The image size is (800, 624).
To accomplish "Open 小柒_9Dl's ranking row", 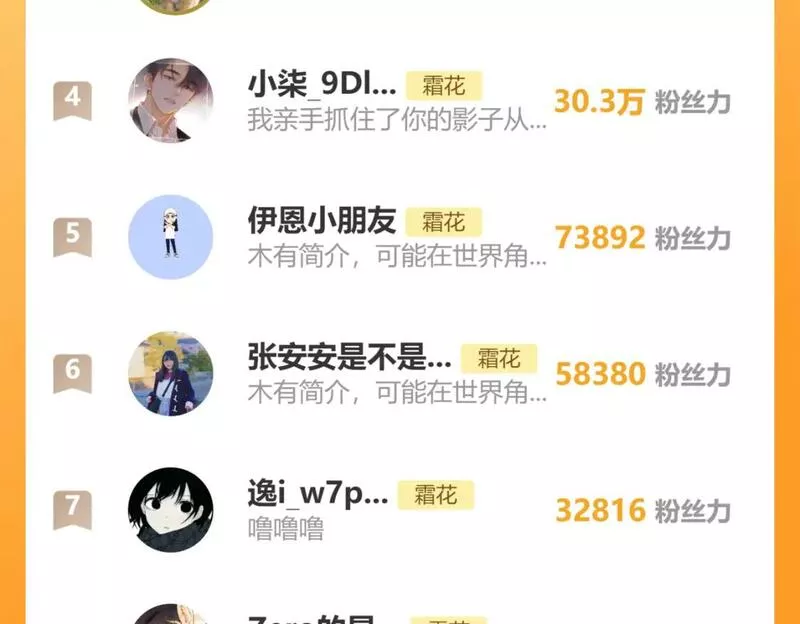I will (x=398, y=101).
